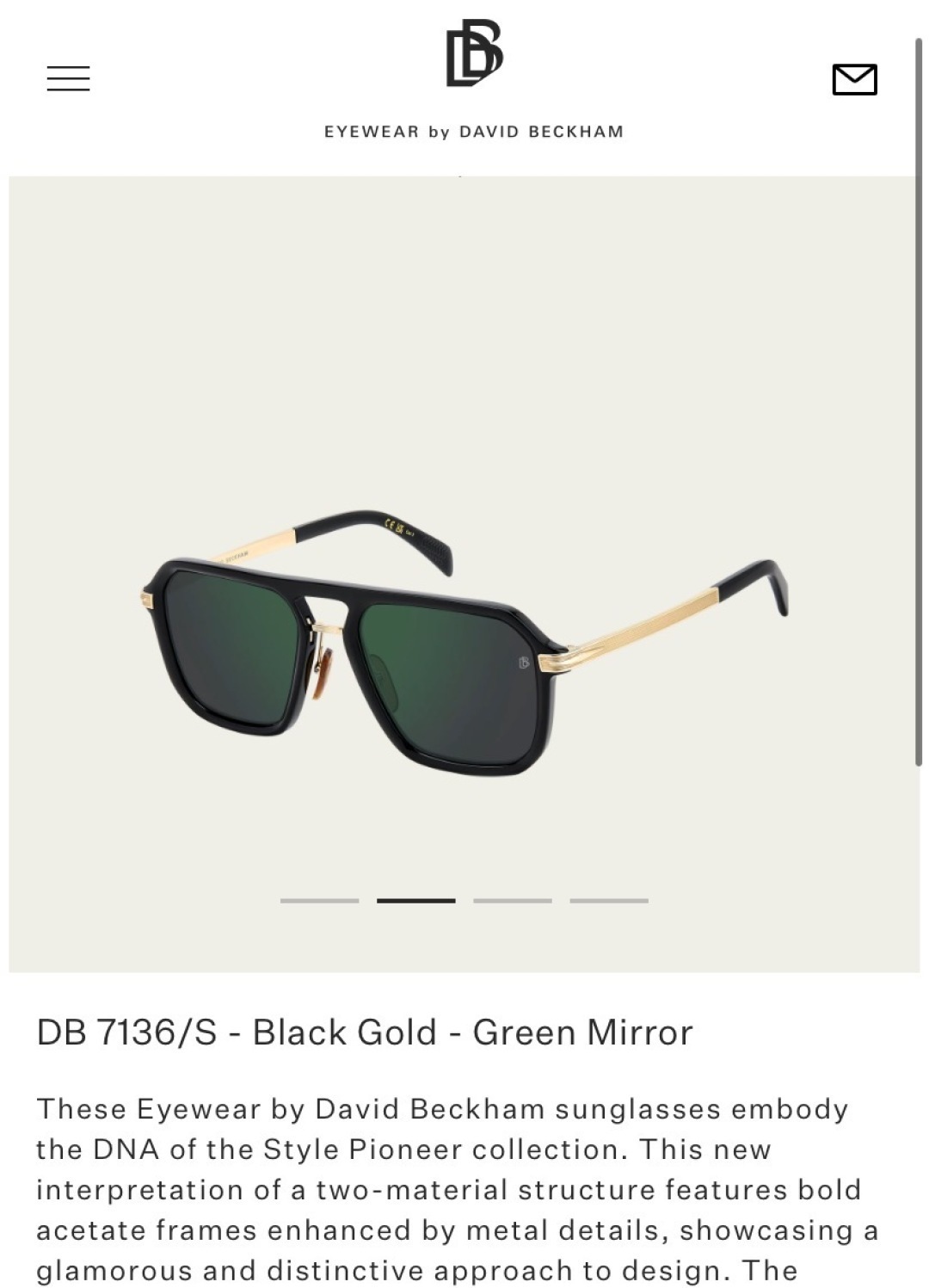Jump to third product image
929x1288 pixels.
pyautogui.click(x=513, y=901)
